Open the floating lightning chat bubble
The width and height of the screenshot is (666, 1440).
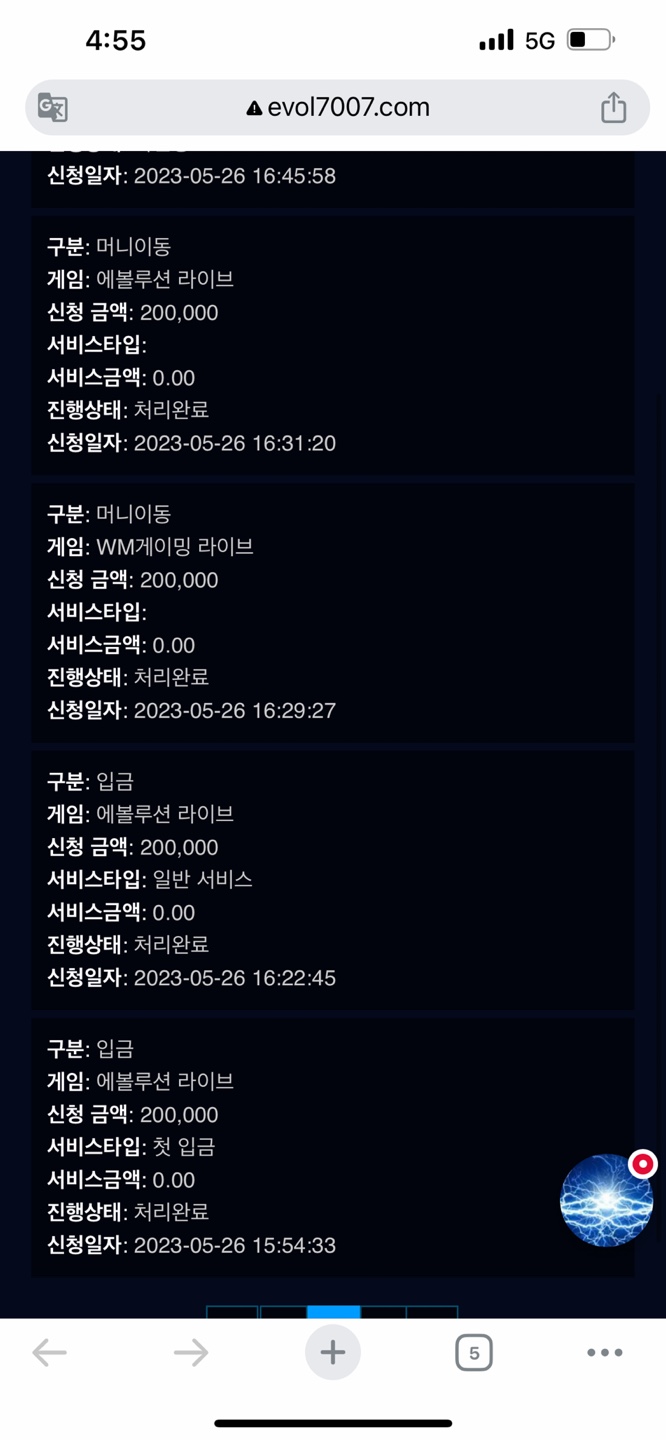pos(606,1200)
